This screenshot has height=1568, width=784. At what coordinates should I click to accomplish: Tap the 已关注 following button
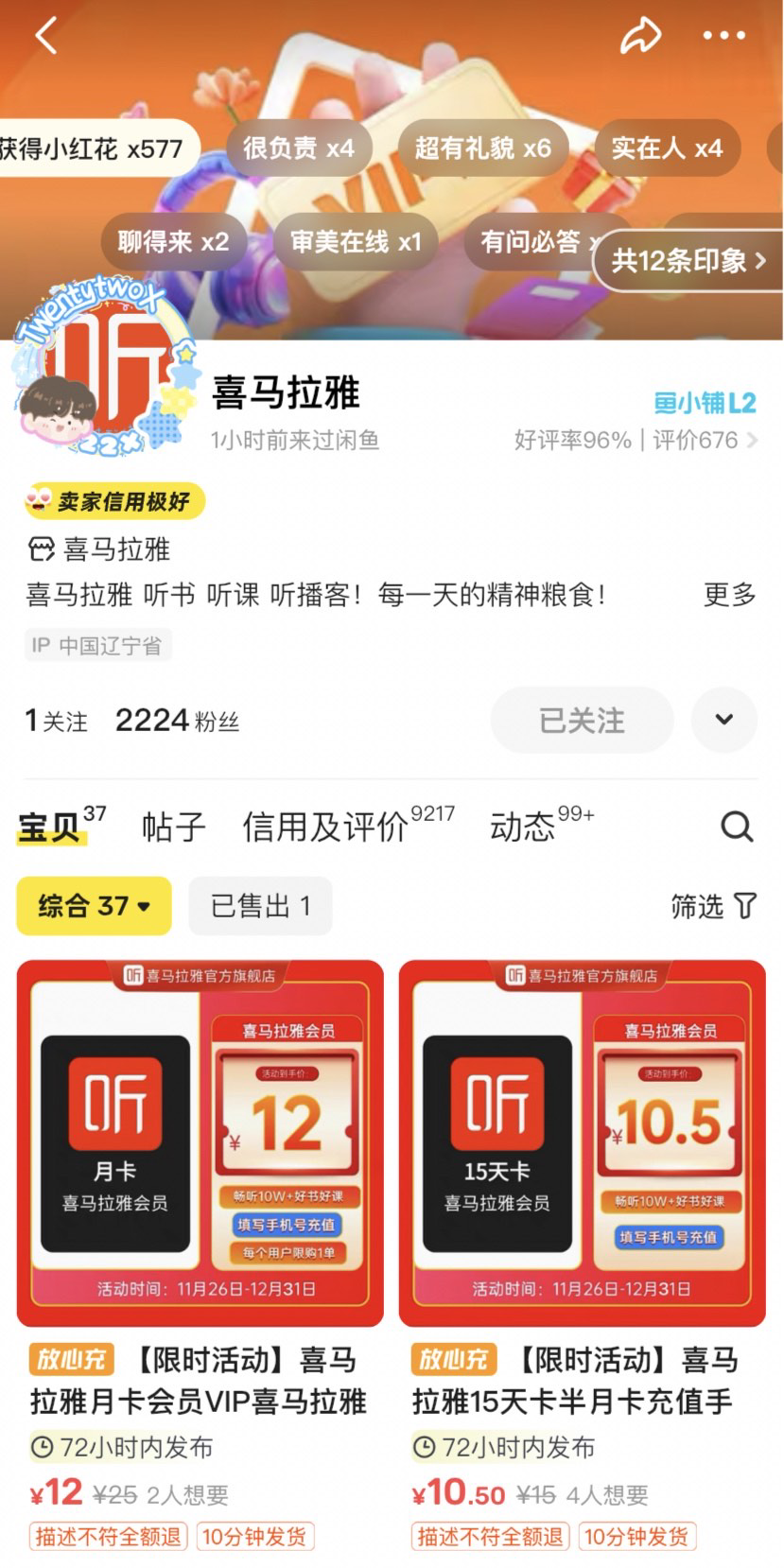point(581,720)
